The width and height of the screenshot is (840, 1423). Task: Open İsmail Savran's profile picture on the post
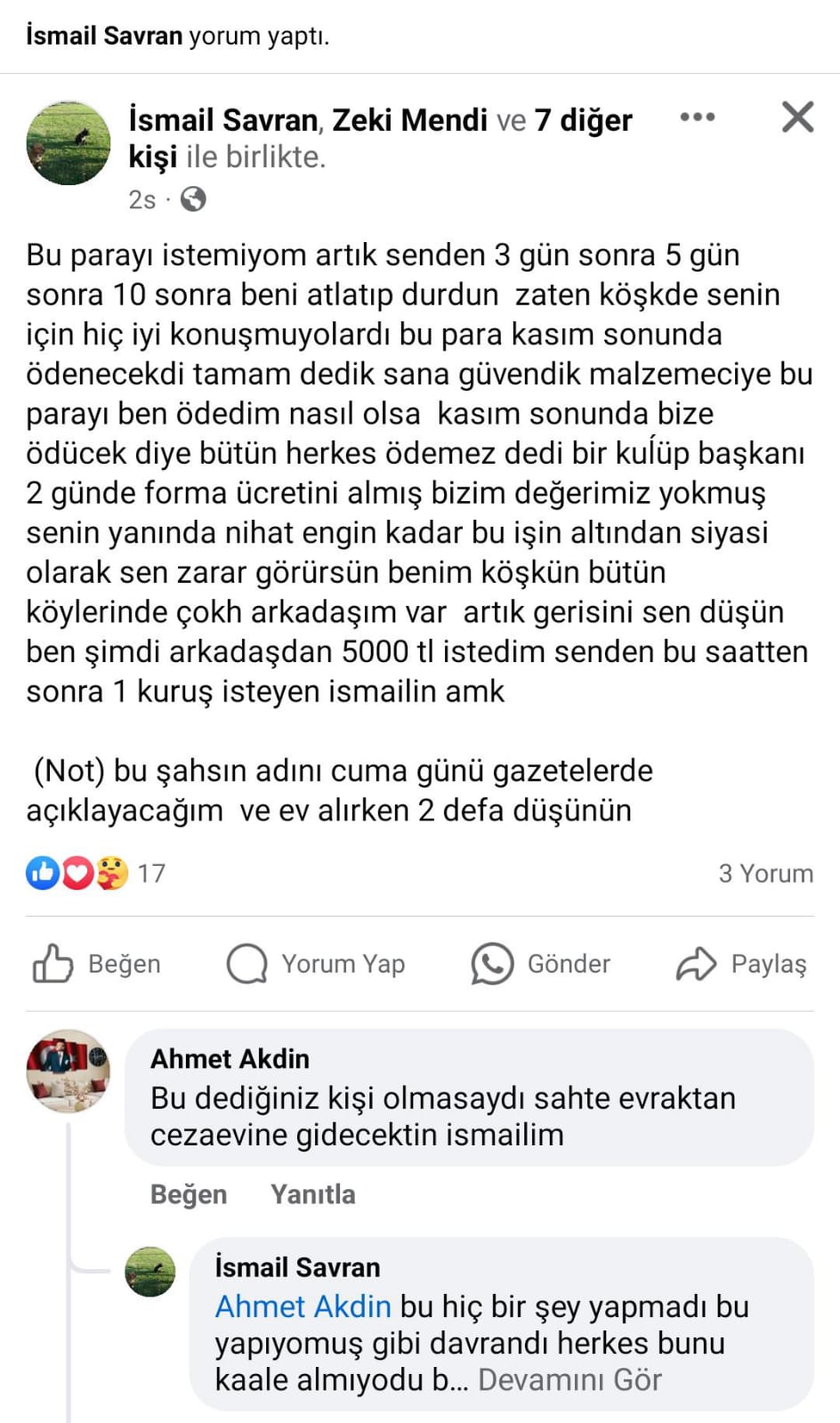(x=69, y=142)
